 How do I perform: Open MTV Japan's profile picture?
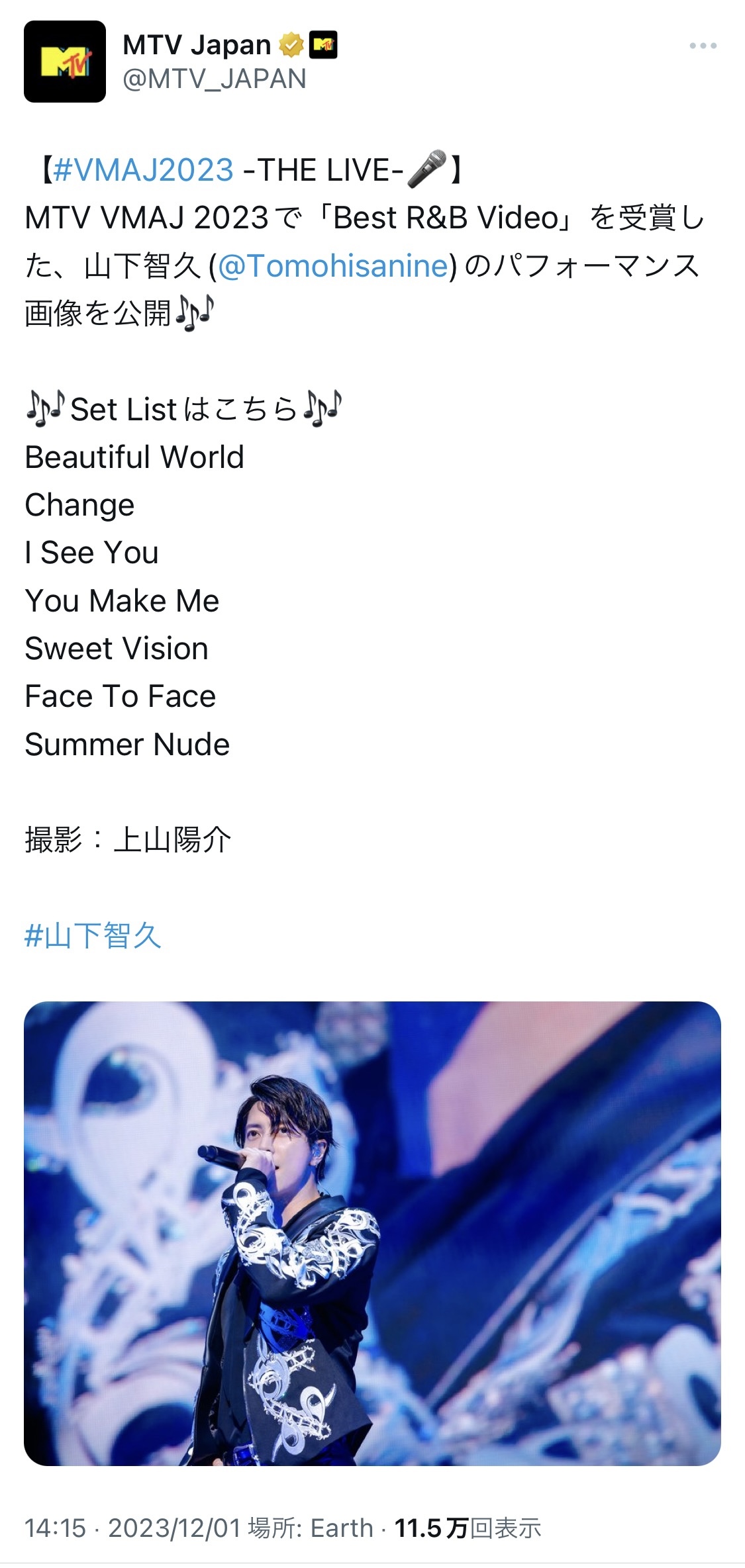pyautogui.click(x=65, y=62)
